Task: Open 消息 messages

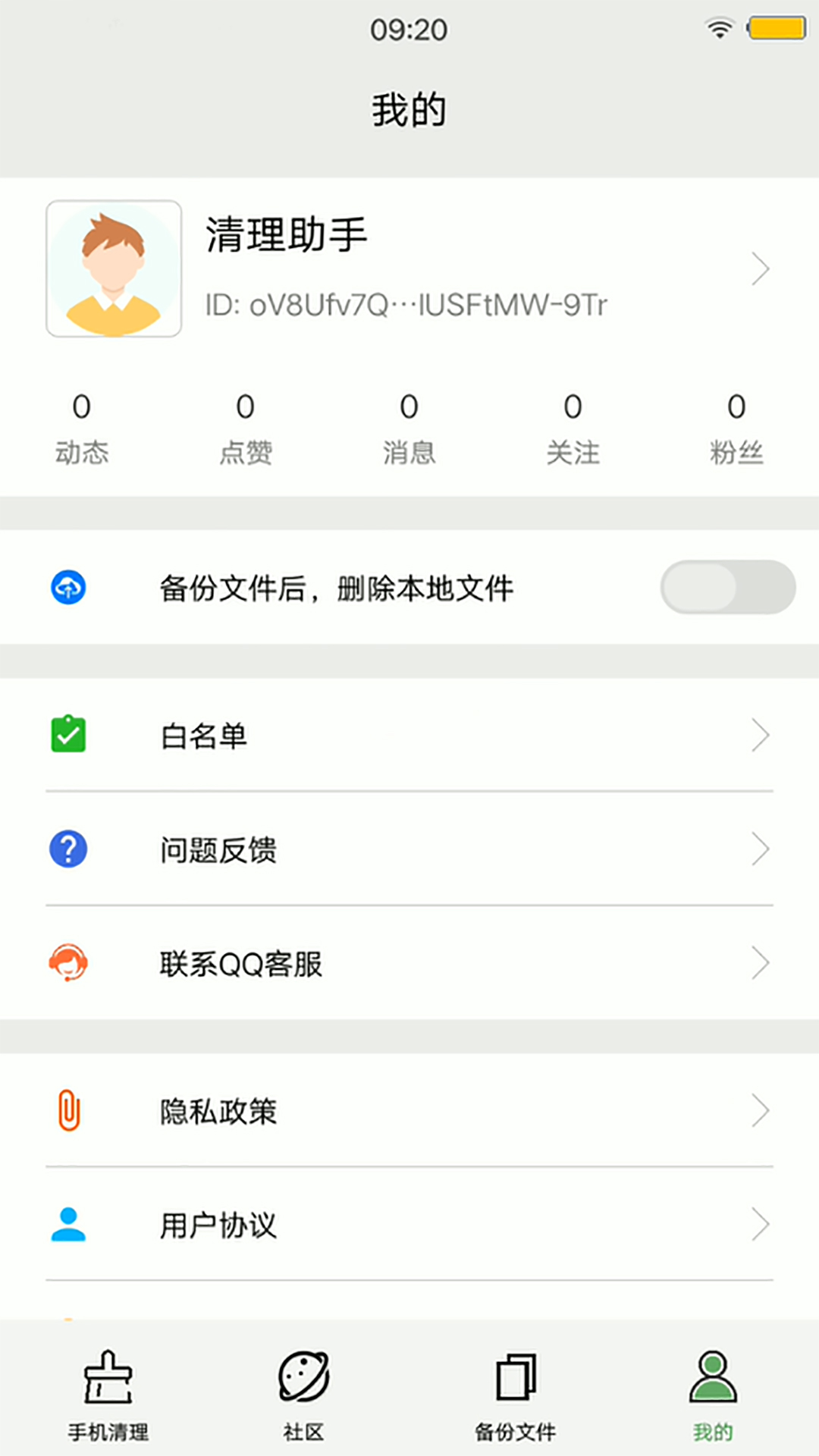Action: [409, 428]
